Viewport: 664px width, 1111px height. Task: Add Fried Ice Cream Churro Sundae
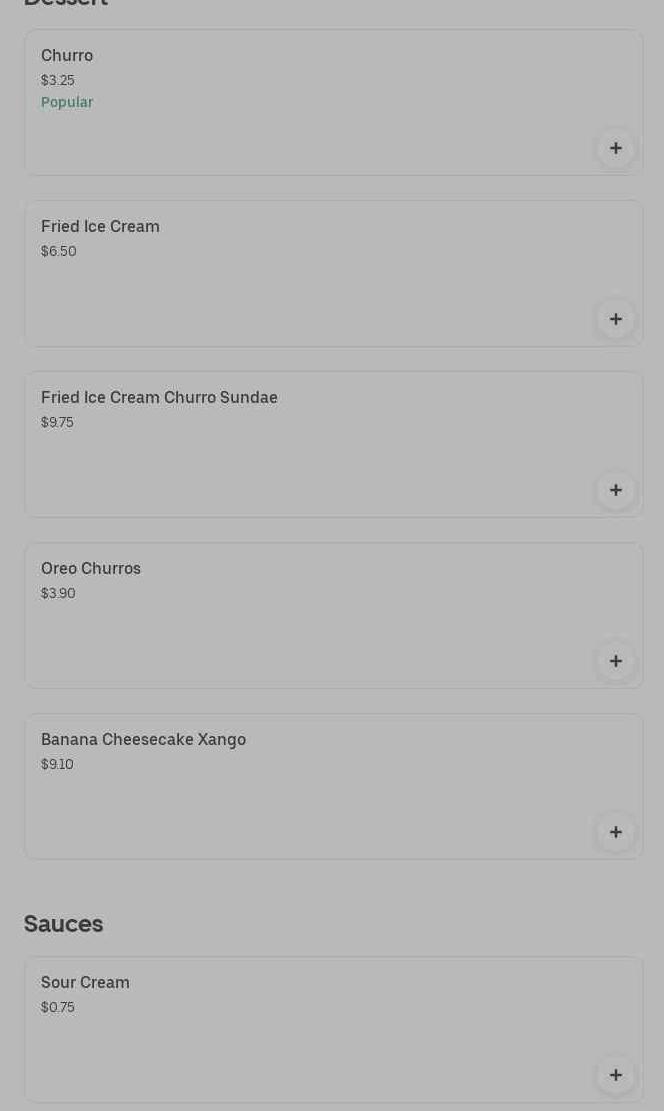[x=615, y=490]
